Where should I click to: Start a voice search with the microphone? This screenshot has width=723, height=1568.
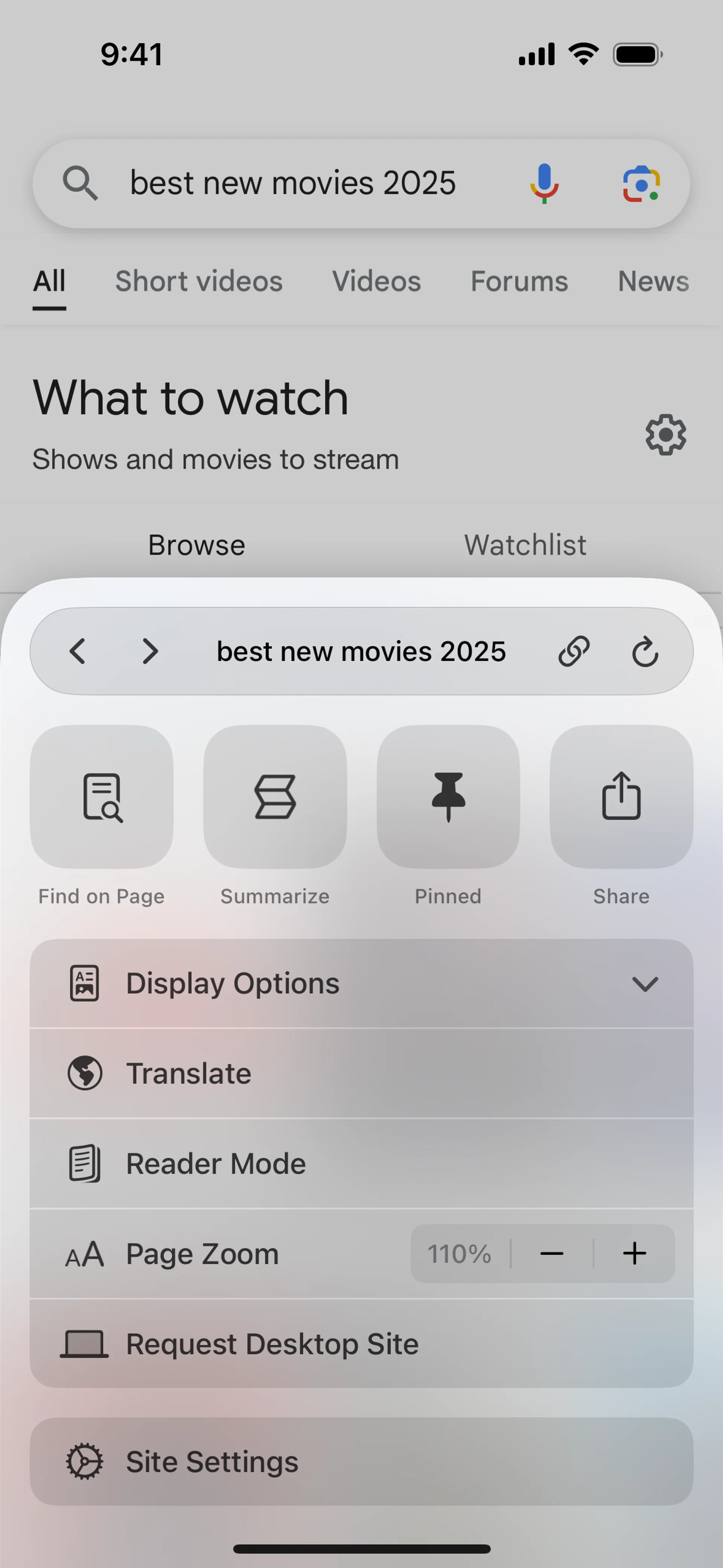[544, 183]
